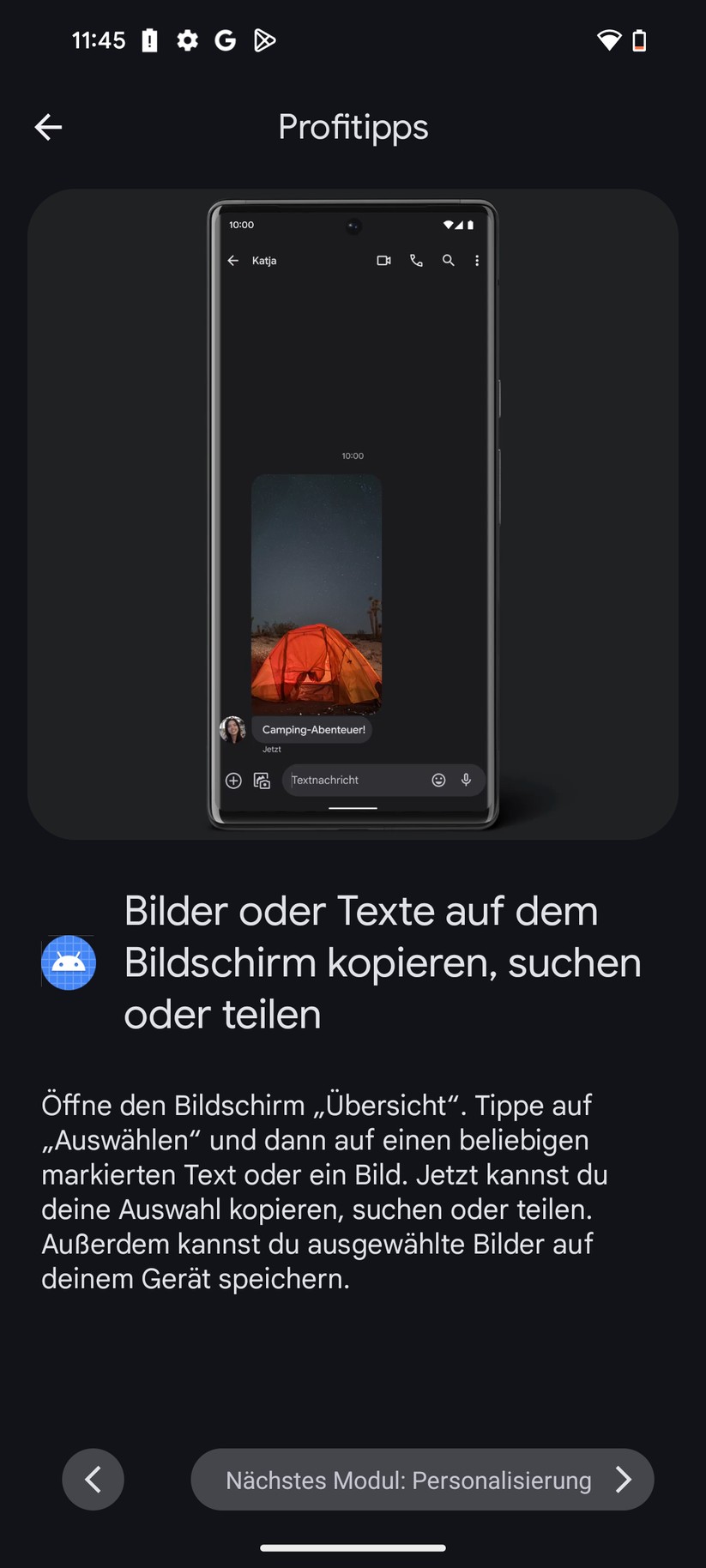Open next module: Personalisierung
Viewport: 706px width, 1568px height.
[422, 1480]
